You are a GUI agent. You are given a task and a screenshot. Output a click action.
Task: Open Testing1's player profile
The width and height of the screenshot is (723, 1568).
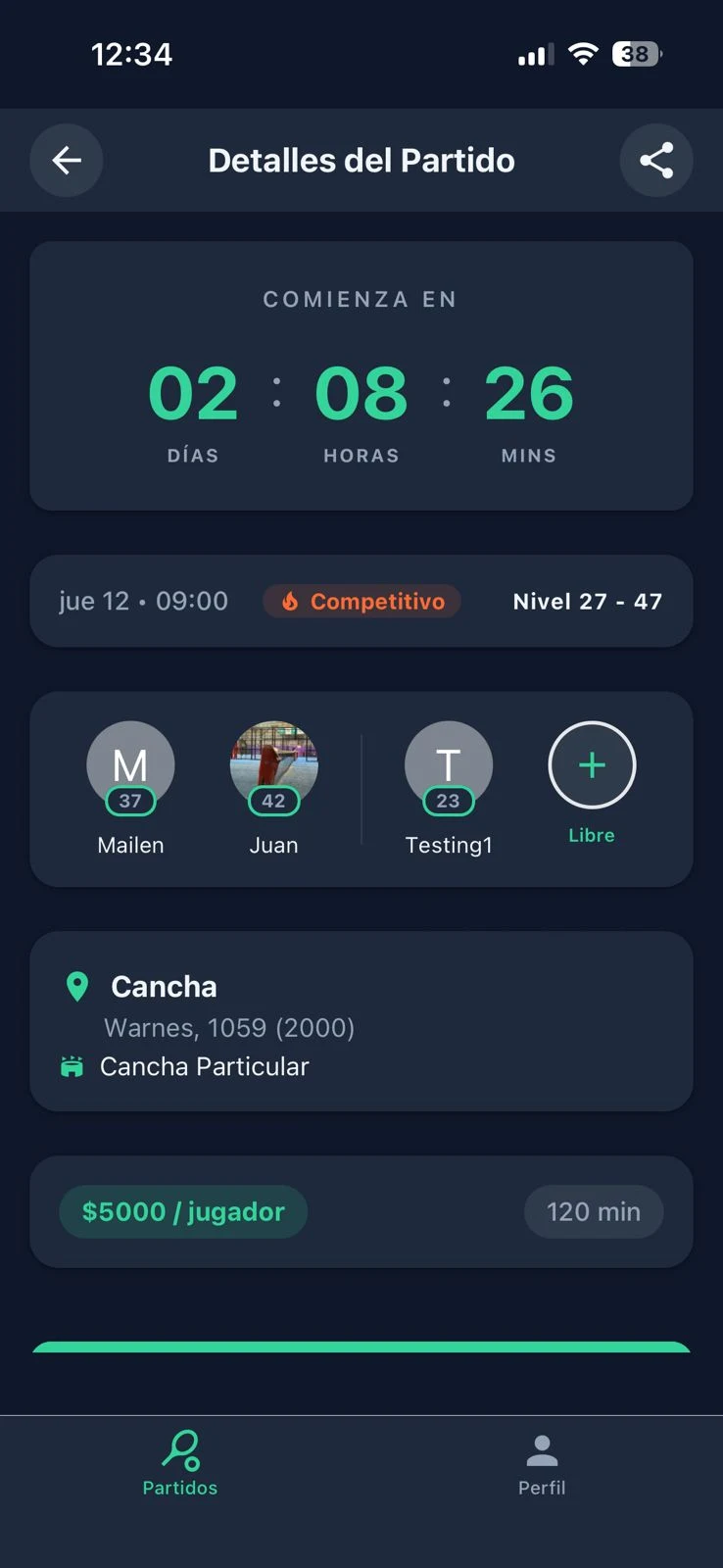click(448, 765)
